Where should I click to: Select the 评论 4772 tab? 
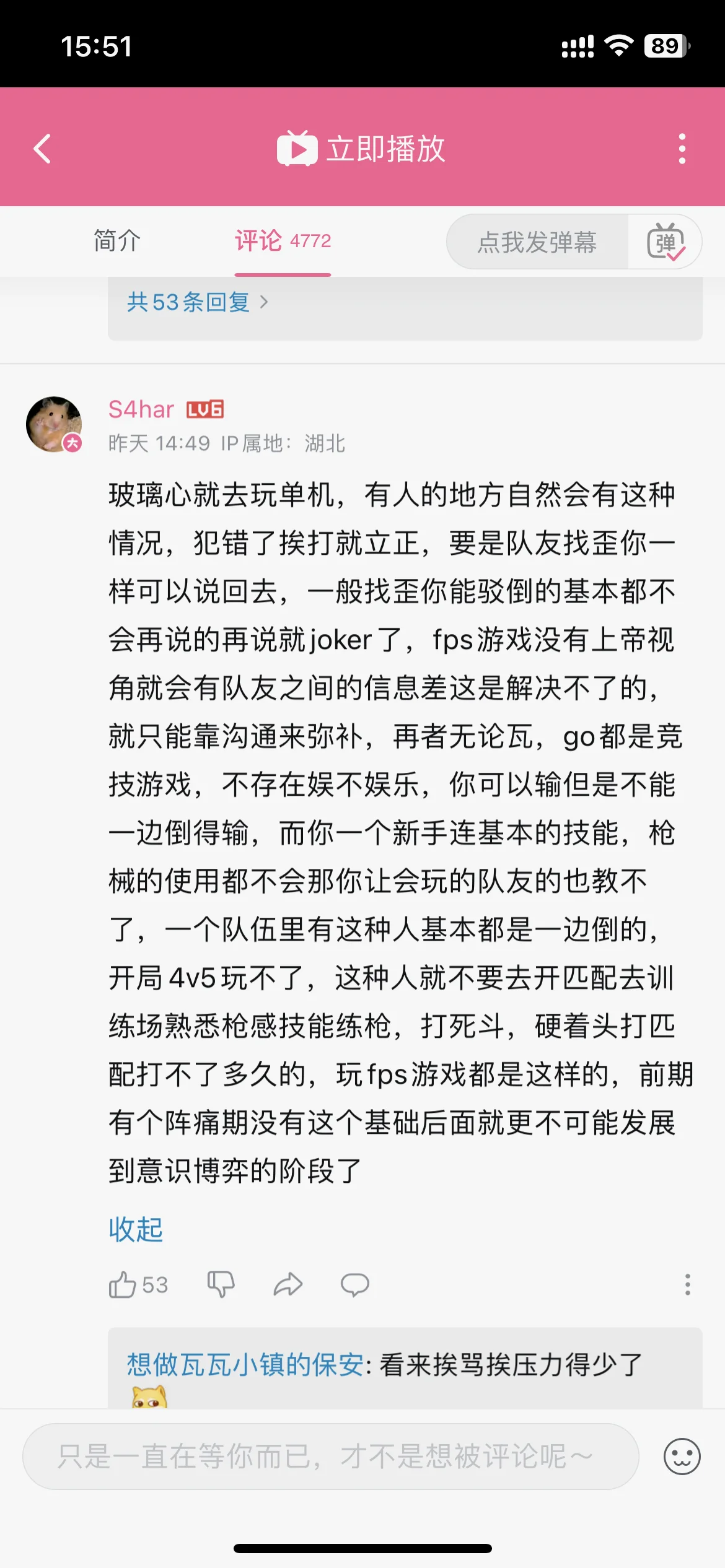[x=283, y=241]
